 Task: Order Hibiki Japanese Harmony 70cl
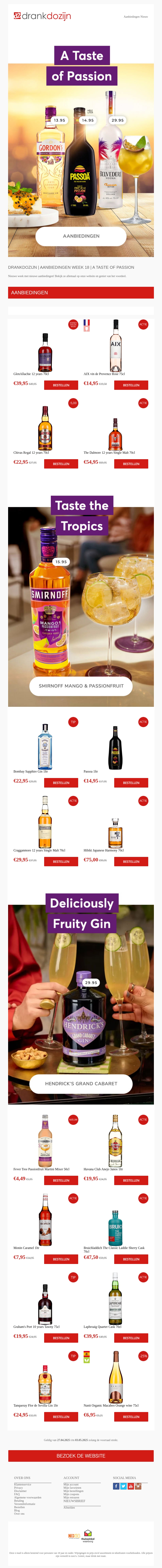[131, 861]
